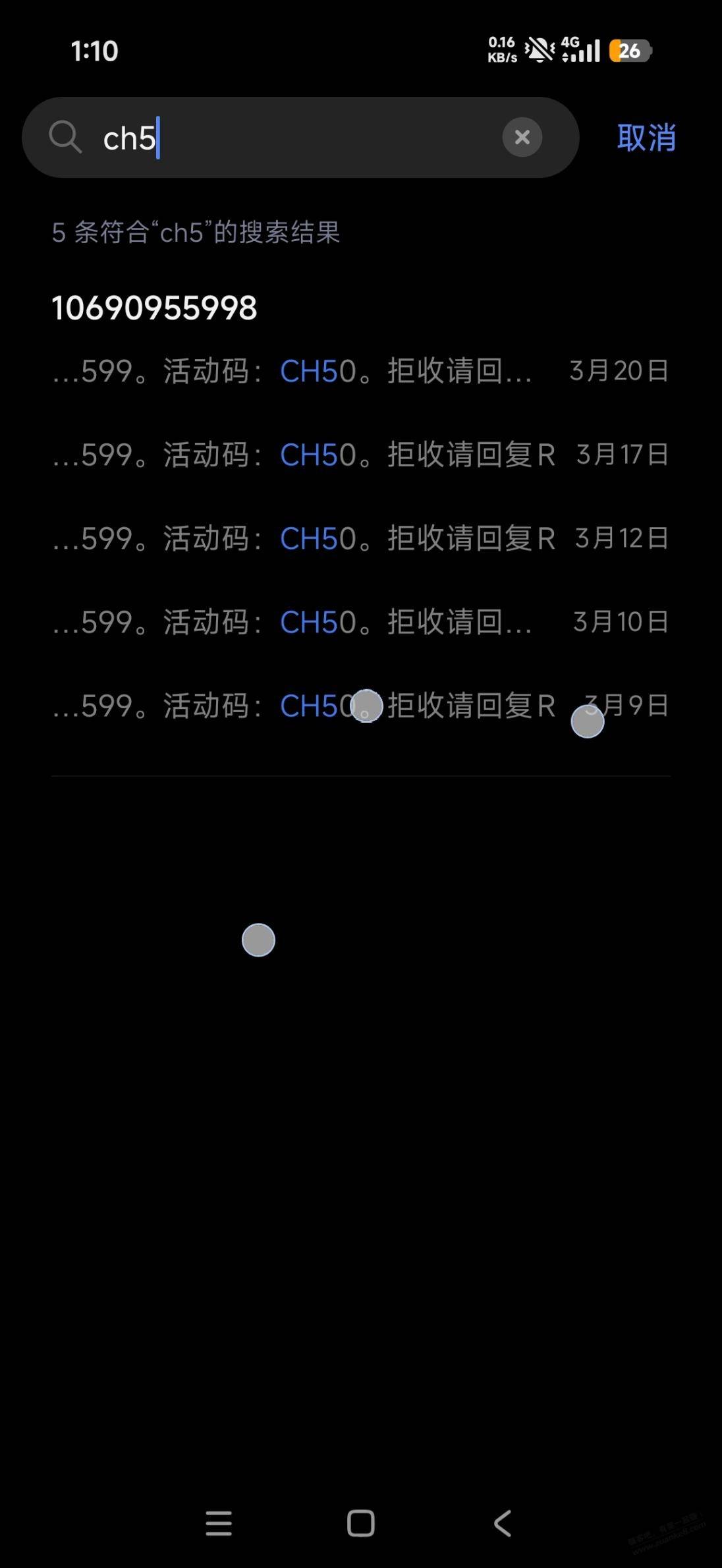The height and width of the screenshot is (1568, 722).
Task: Clear the search text with the X icon
Action: pos(522,137)
